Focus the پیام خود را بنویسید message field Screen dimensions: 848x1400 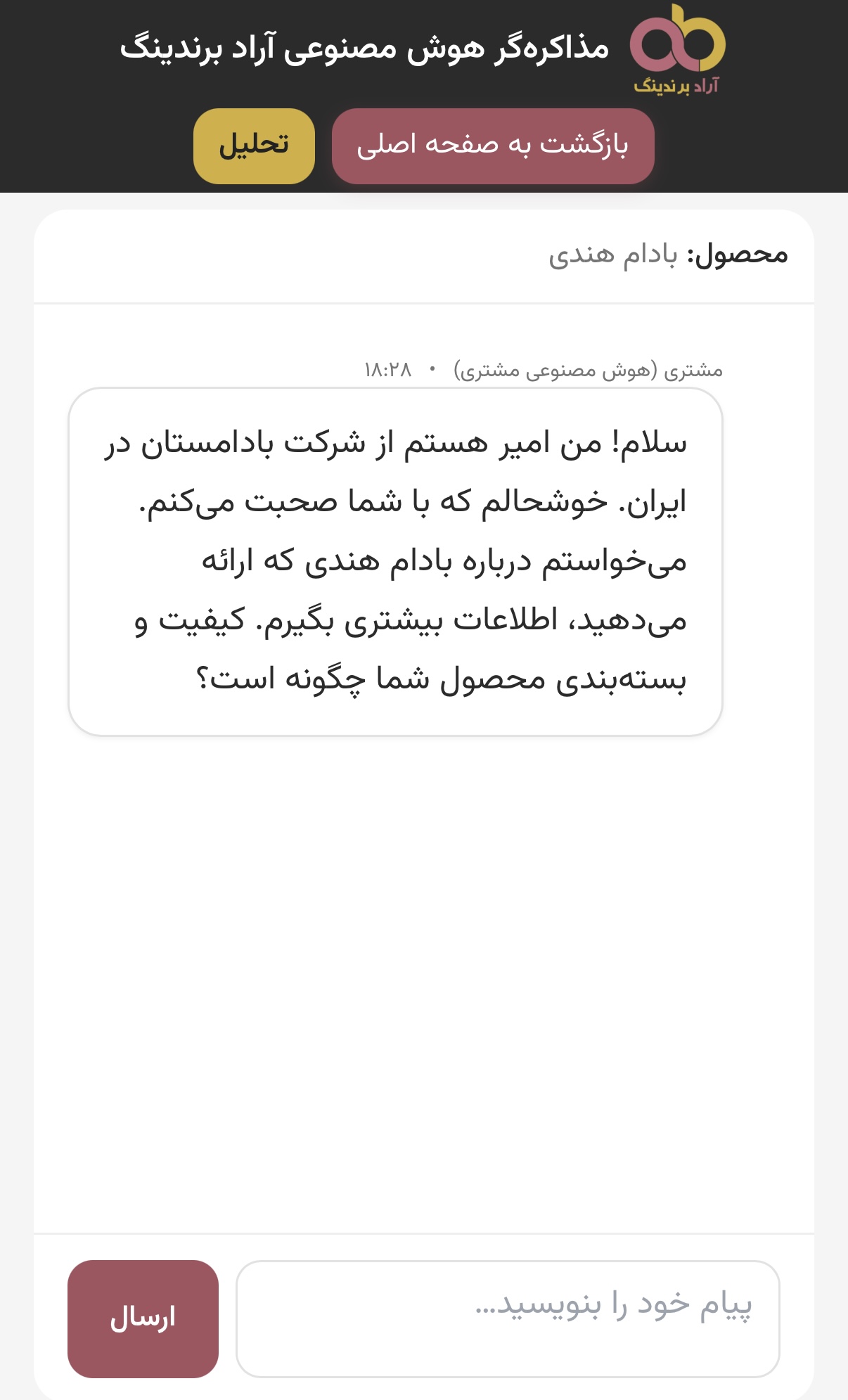(x=508, y=1318)
